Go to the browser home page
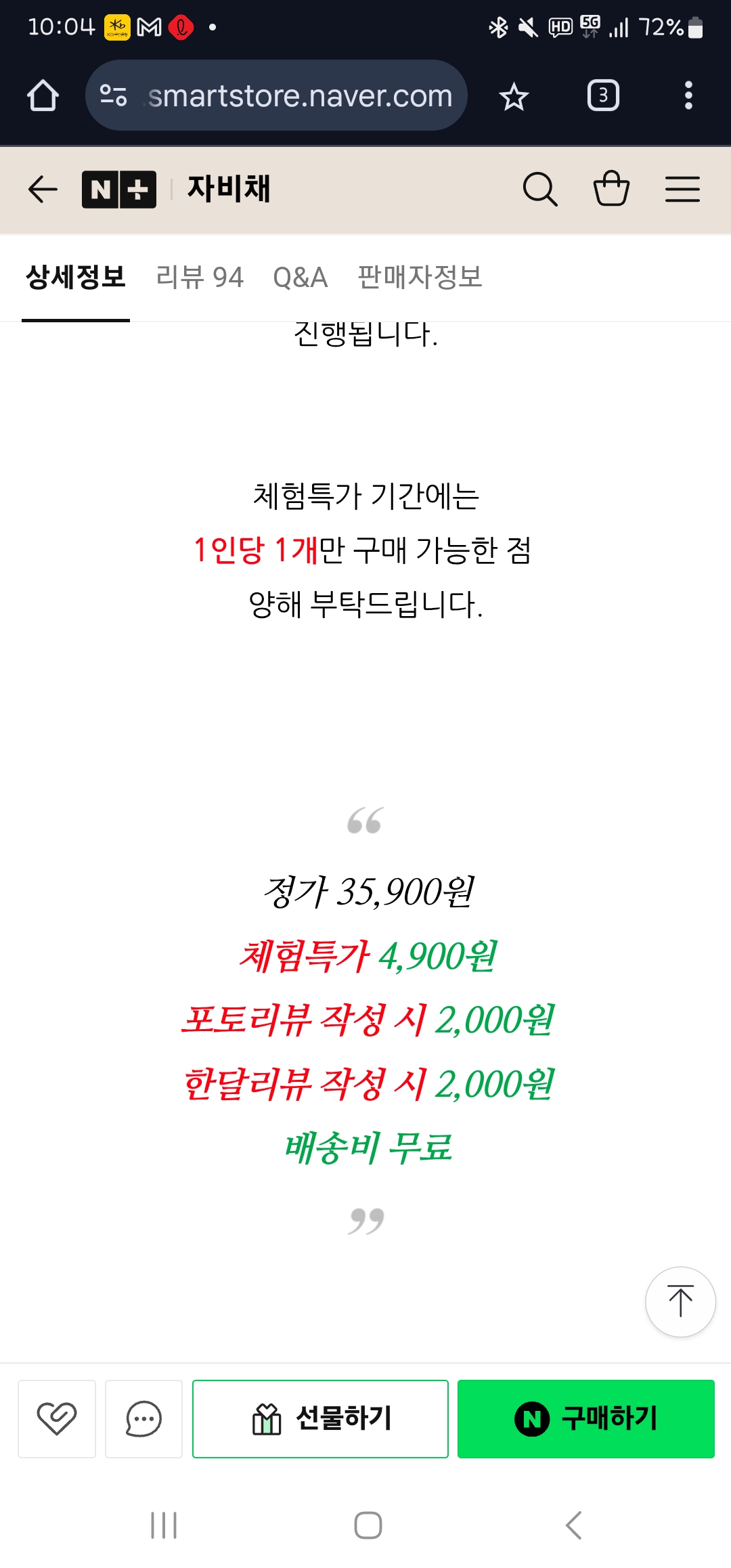 pos(43,96)
